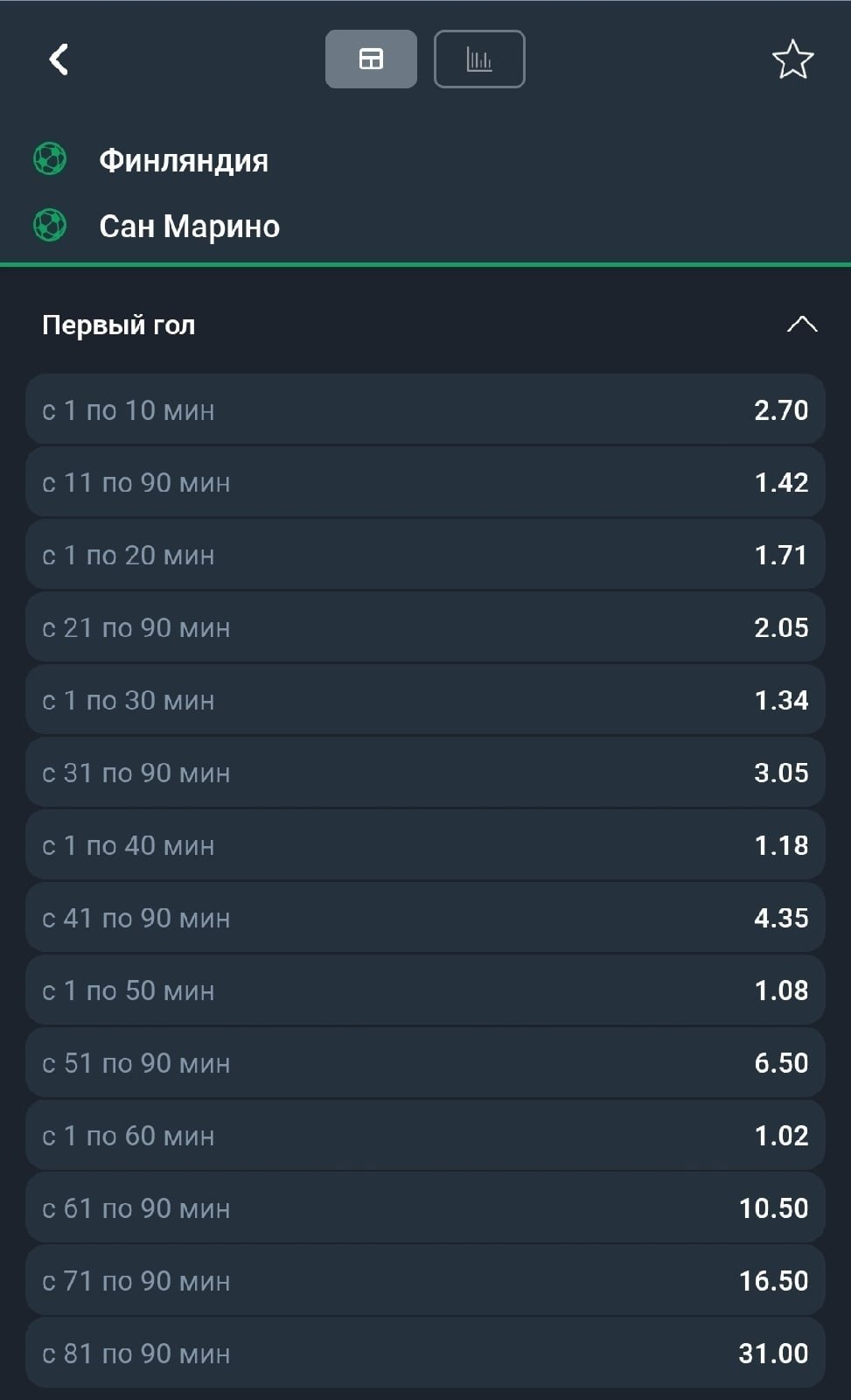This screenshot has width=851, height=1400.
Task: Select odds 2.70 for с 1 по 10 мин
Action: click(425, 409)
